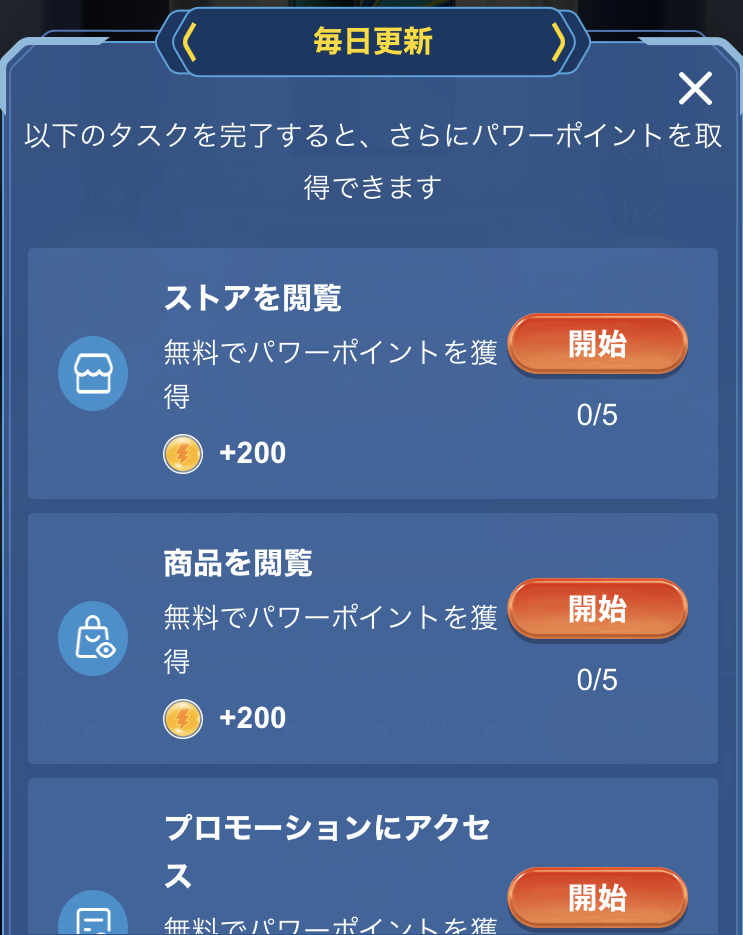The width and height of the screenshot is (743, 935).
Task: Go to next tab with right arrow
Action: (x=558, y=42)
